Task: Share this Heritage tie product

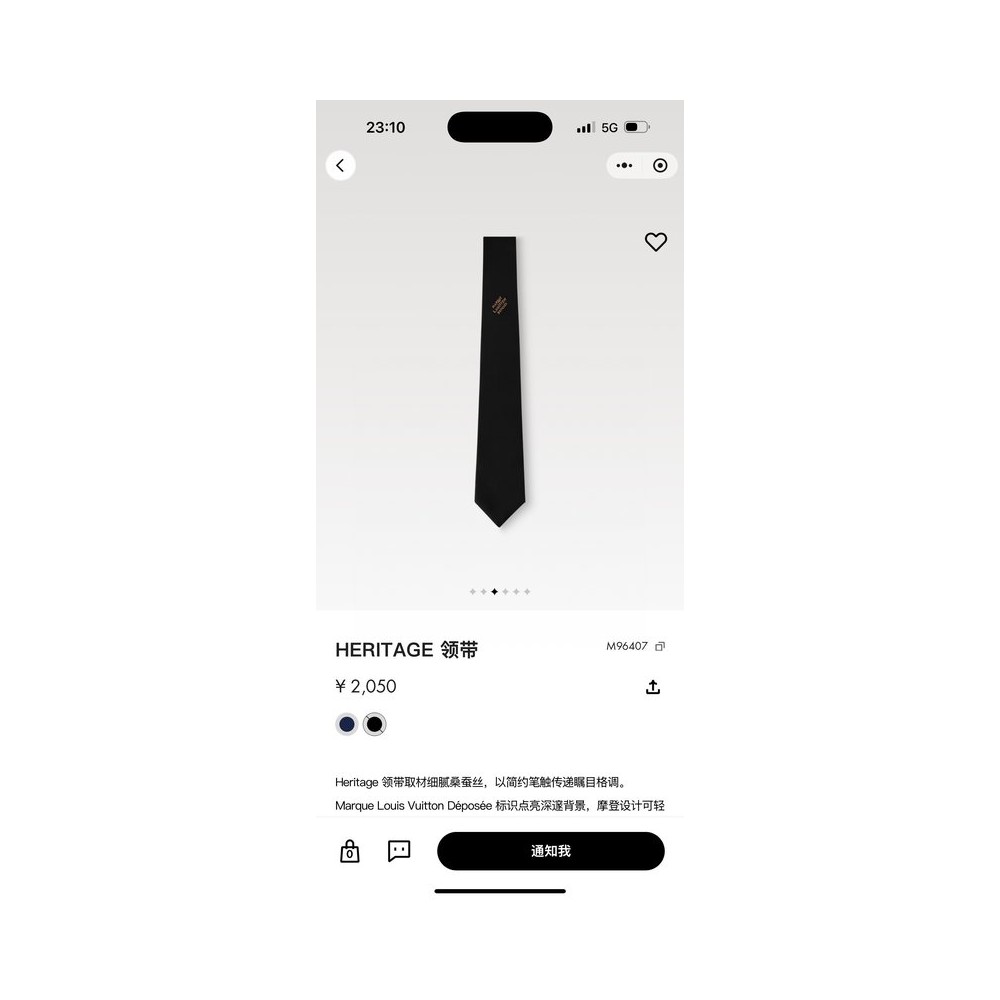Action: [653, 687]
